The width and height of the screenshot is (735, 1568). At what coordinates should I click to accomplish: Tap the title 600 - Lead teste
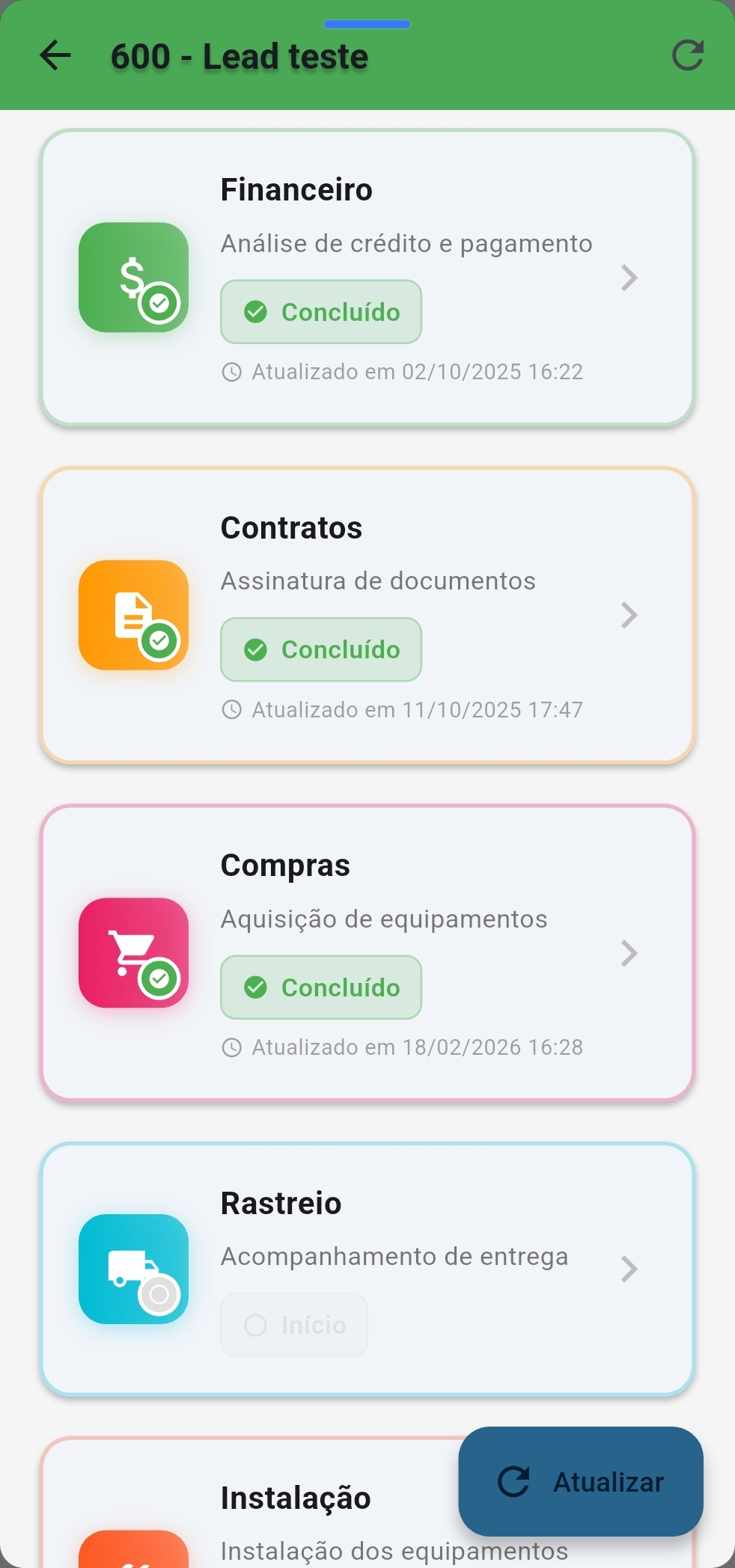tap(239, 55)
